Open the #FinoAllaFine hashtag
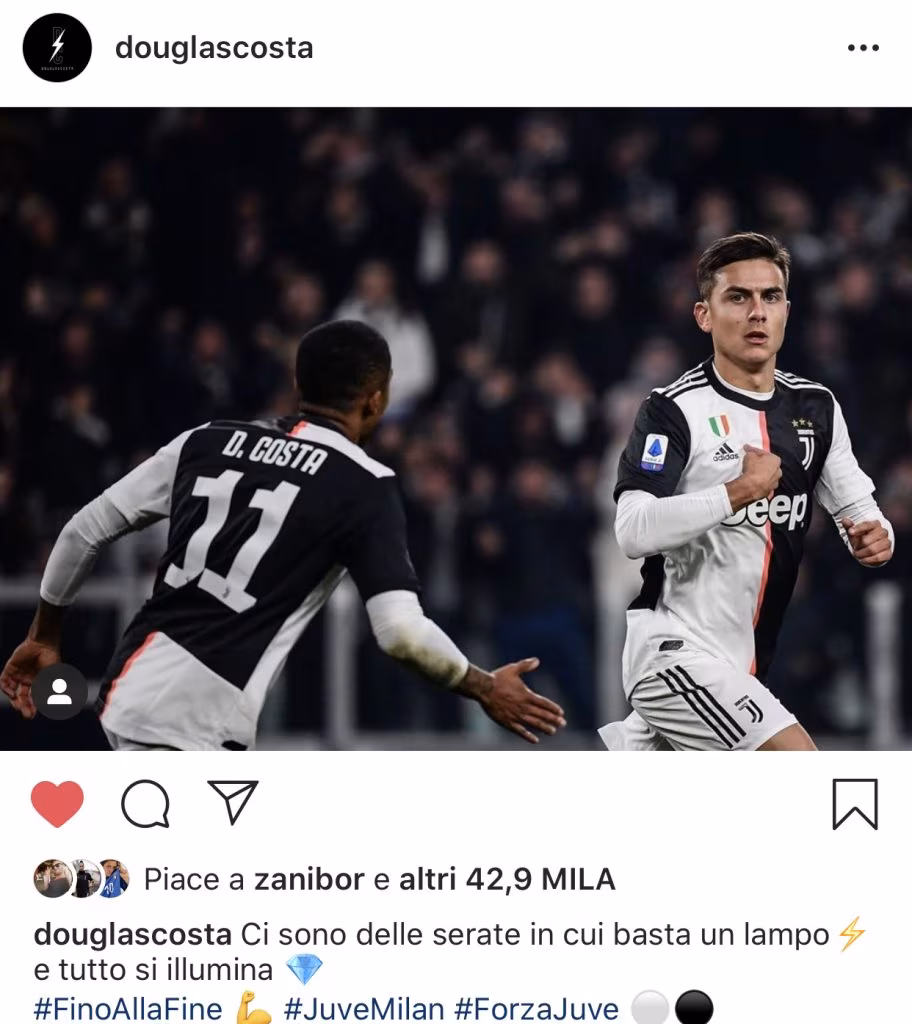Image resolution: width=912 pixels, height=1024 pixels. [x=127, y=1008]
